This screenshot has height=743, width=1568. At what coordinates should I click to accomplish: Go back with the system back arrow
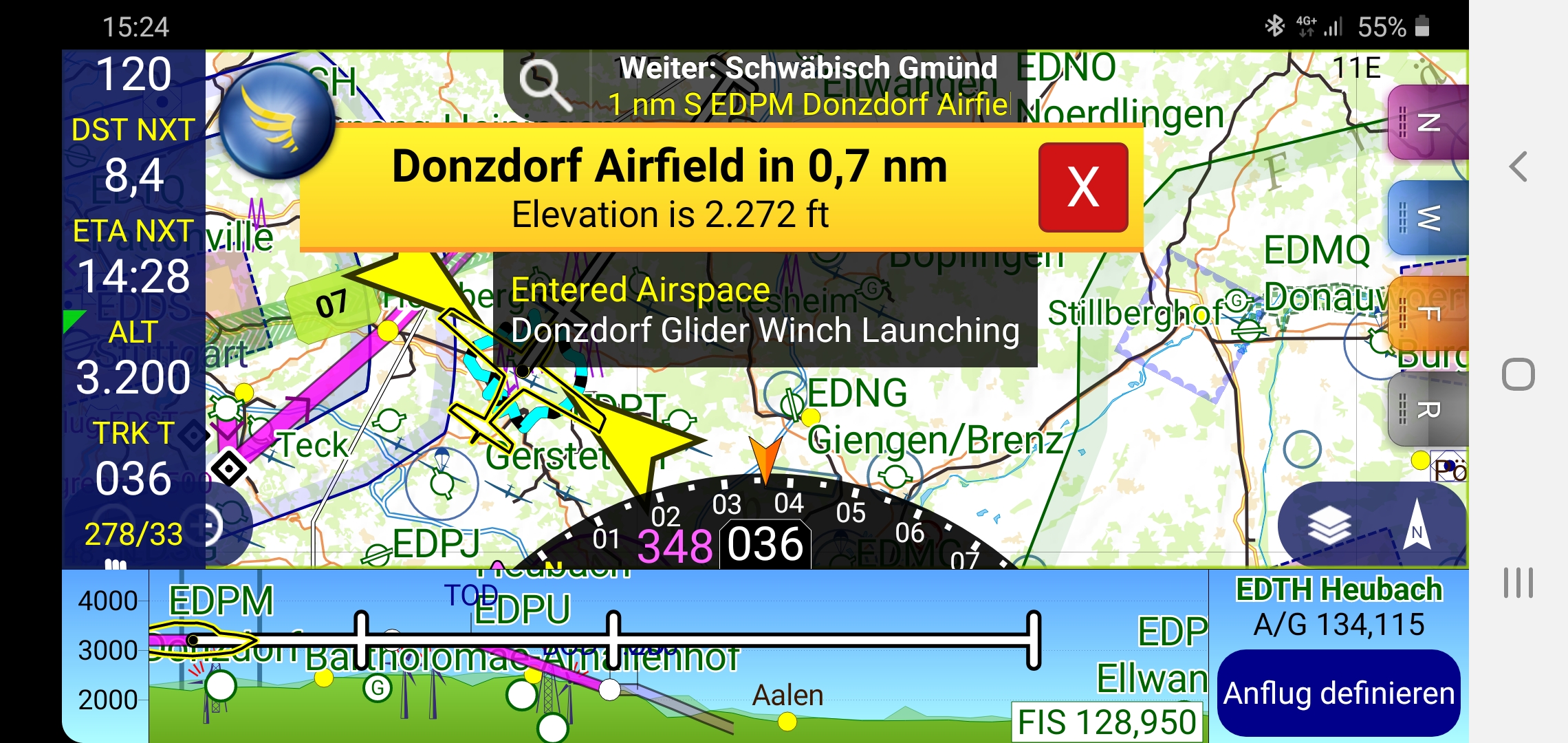click(1518, 167)
